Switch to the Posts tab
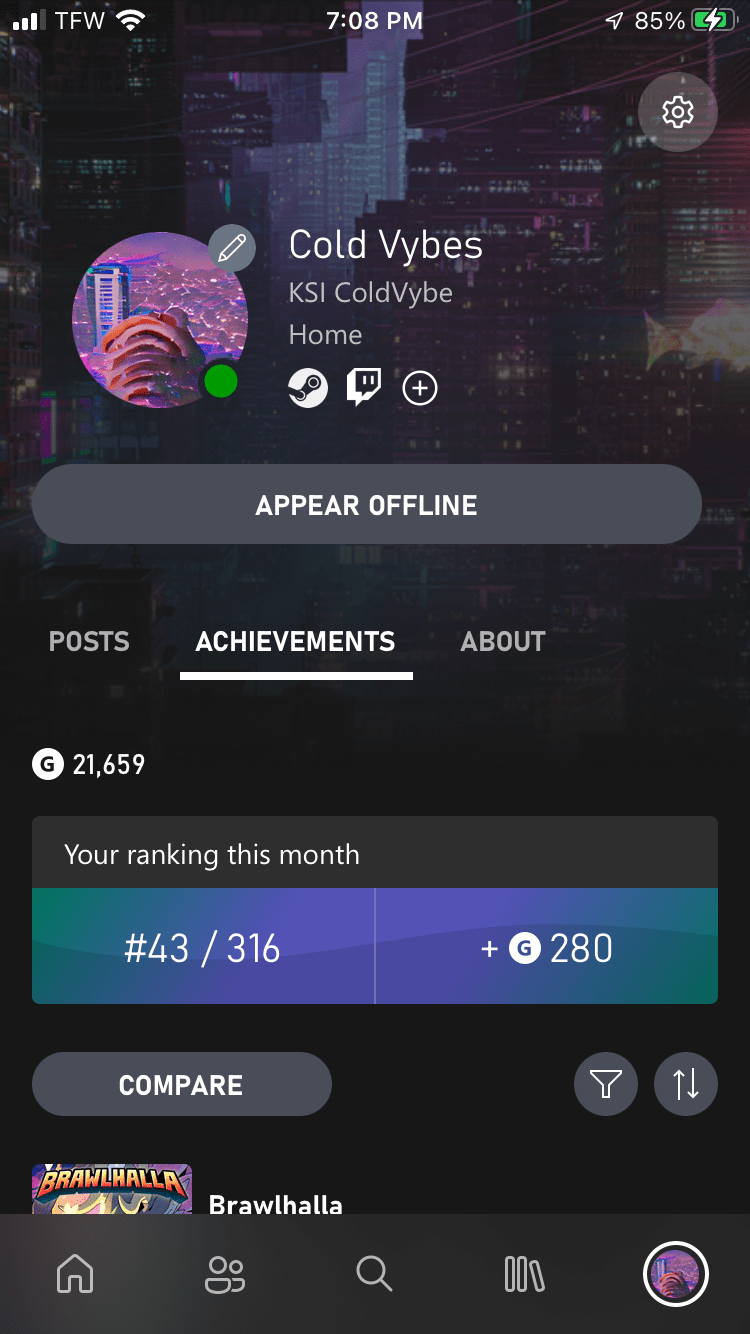The width and height of the screenshot is (750, 1334). (x=89, y=642)
